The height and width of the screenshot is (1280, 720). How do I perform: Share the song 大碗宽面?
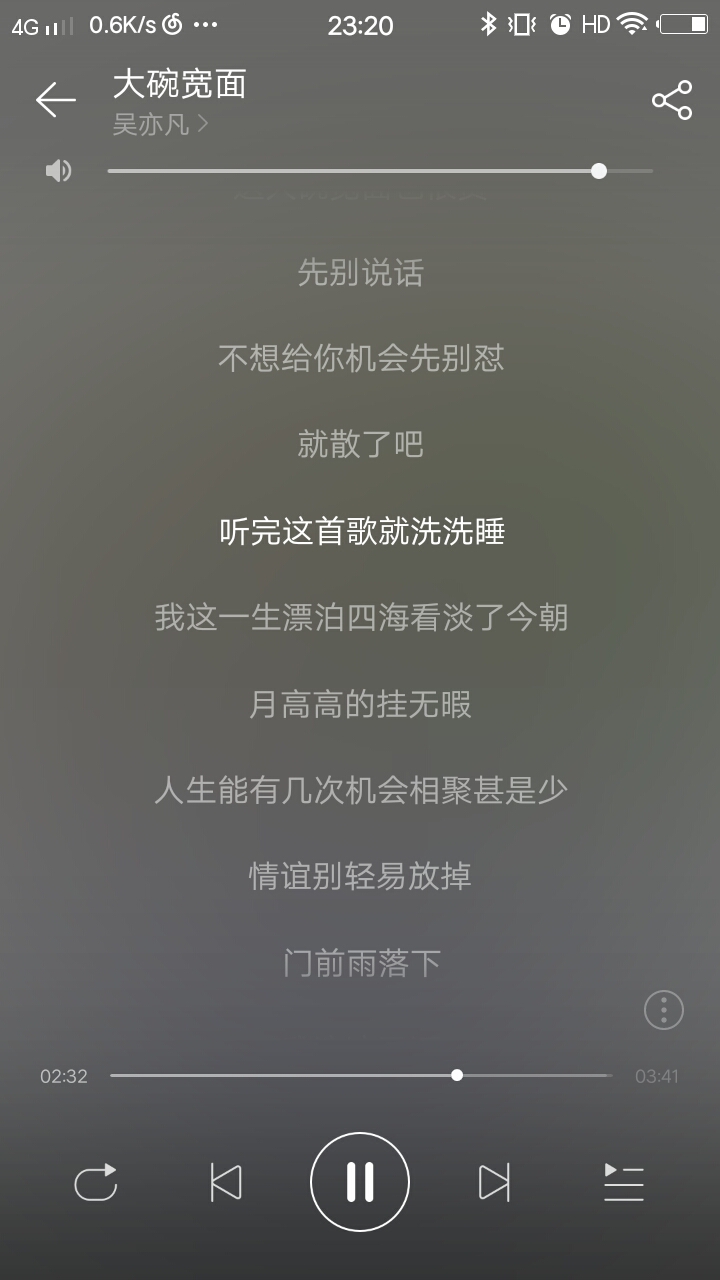[x=672, y=100]
